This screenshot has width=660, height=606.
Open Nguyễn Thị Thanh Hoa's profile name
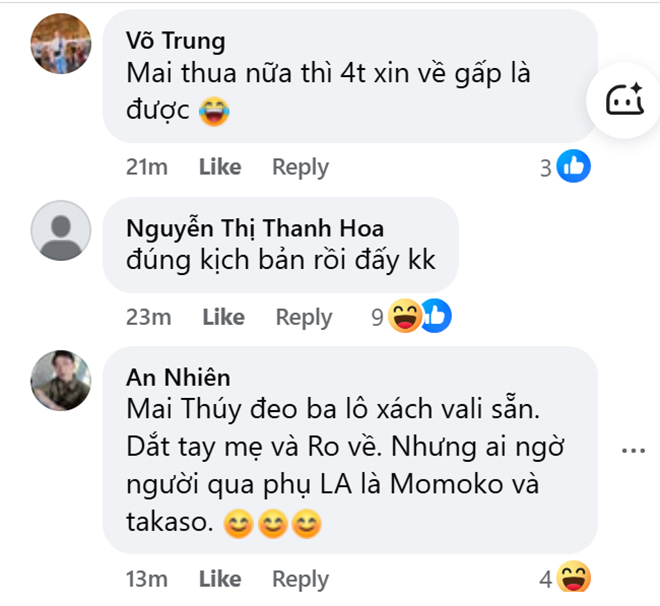click(x=255, y=229)
